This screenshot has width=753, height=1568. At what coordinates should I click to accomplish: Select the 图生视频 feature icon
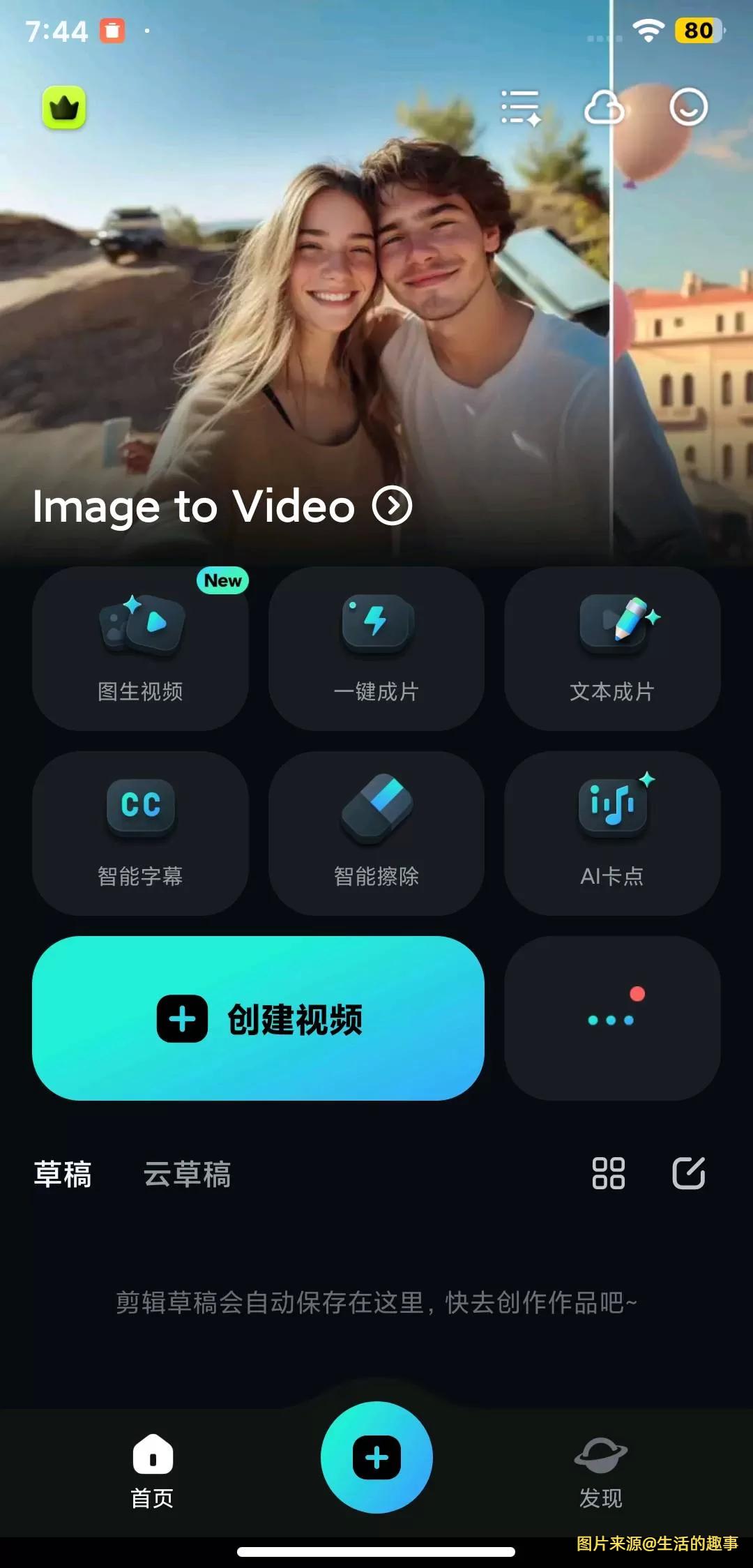point(139,624)
